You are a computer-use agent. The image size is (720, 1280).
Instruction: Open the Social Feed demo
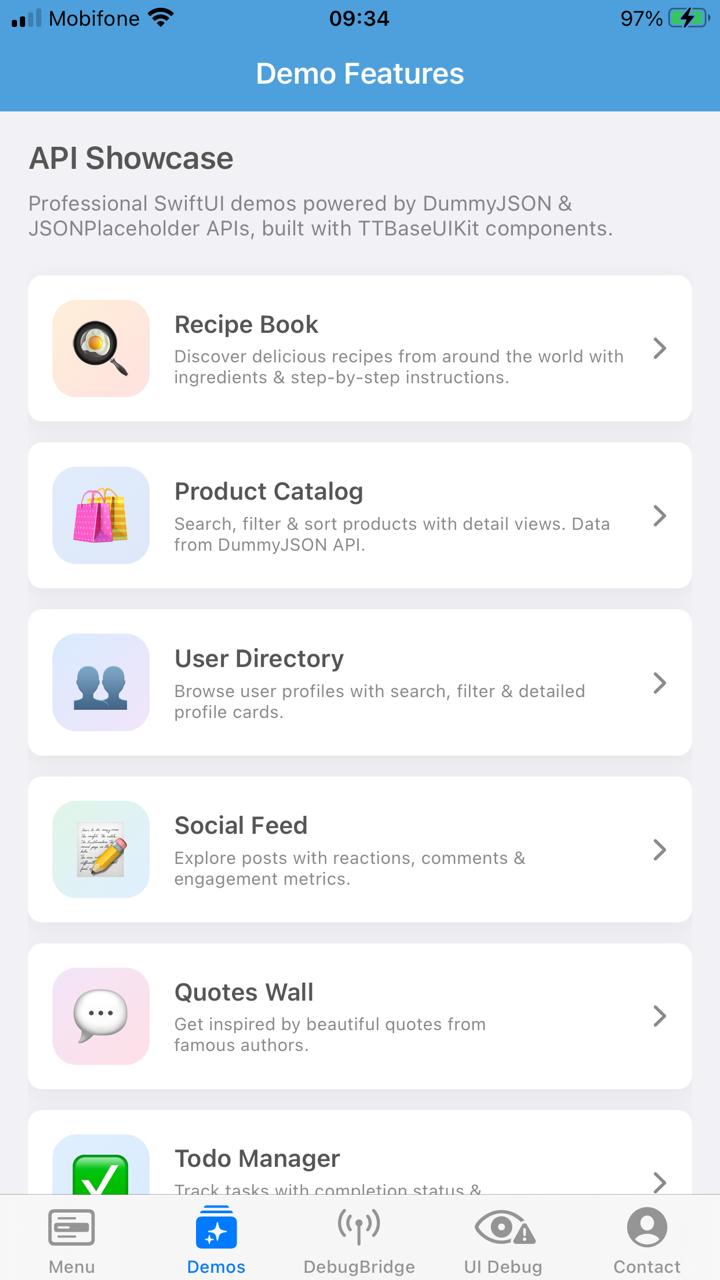tap(360, 849)
